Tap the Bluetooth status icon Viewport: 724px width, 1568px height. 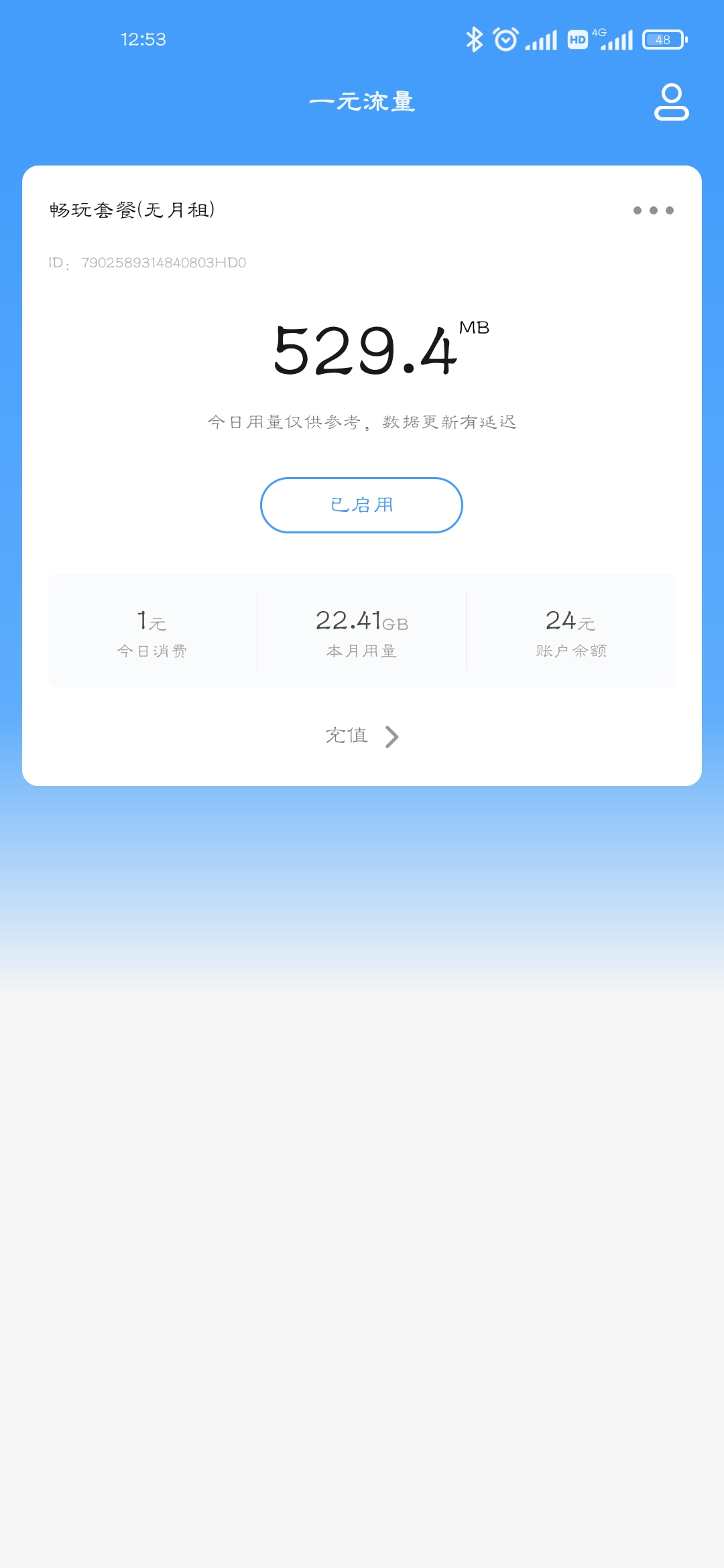point(475,40)
